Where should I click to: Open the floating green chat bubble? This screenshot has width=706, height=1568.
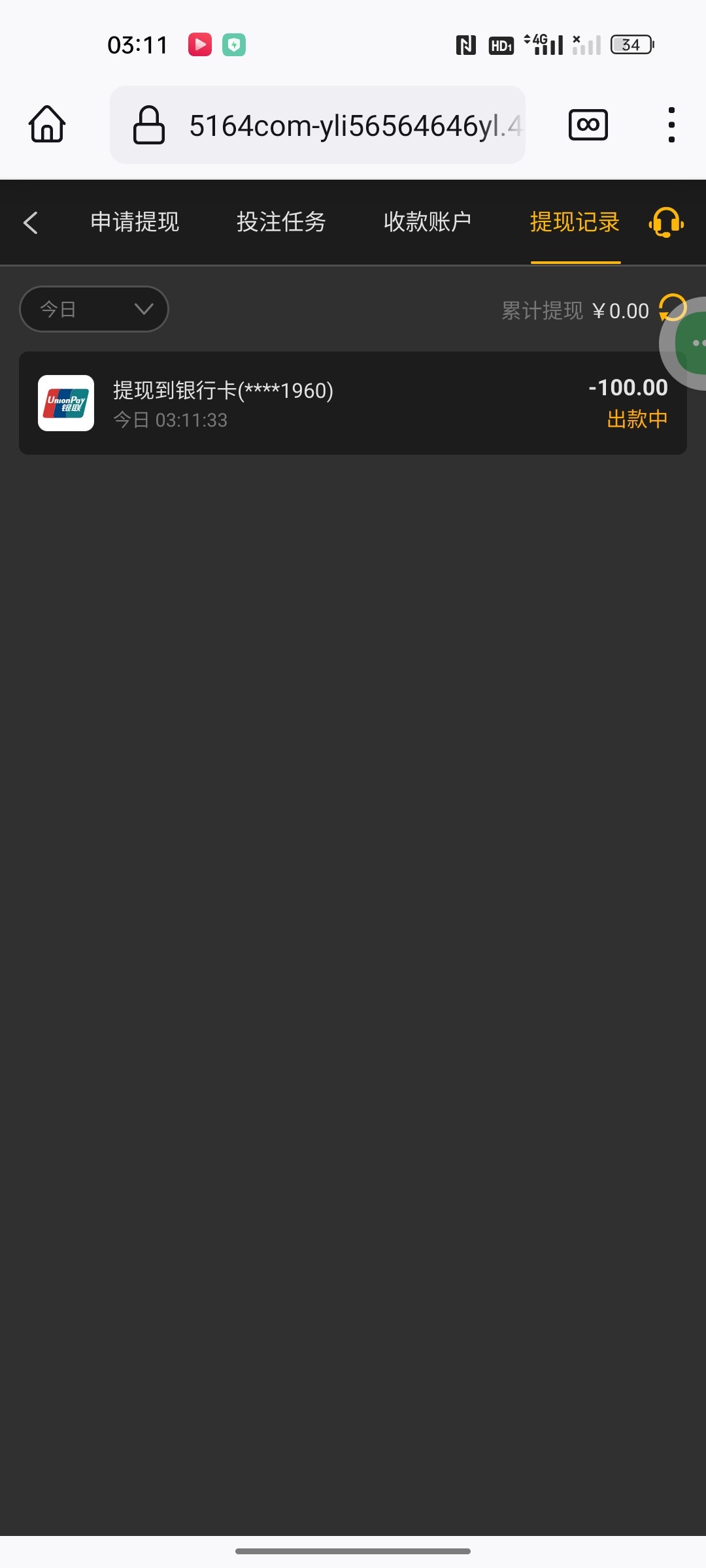(690, 343)
